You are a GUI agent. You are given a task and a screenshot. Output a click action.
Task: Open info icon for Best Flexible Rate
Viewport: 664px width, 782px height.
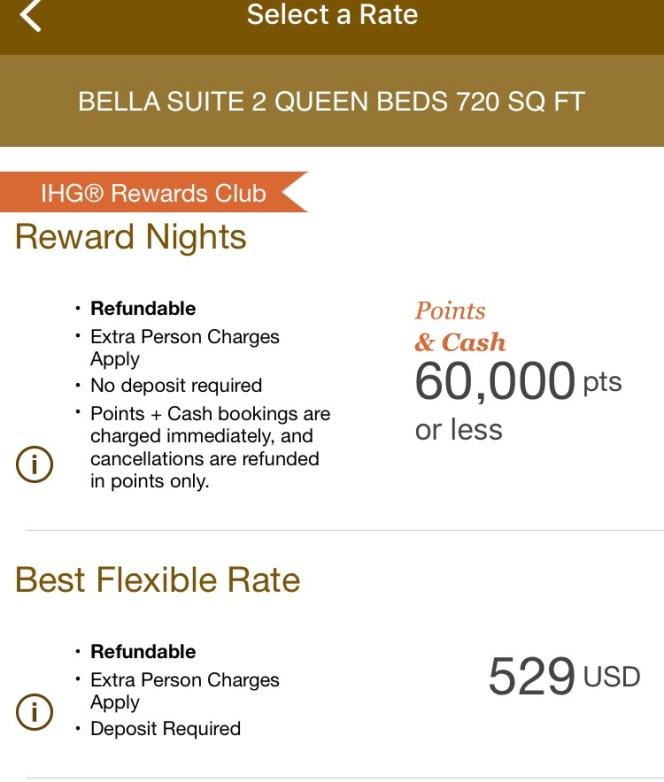[x=34, y=713]
